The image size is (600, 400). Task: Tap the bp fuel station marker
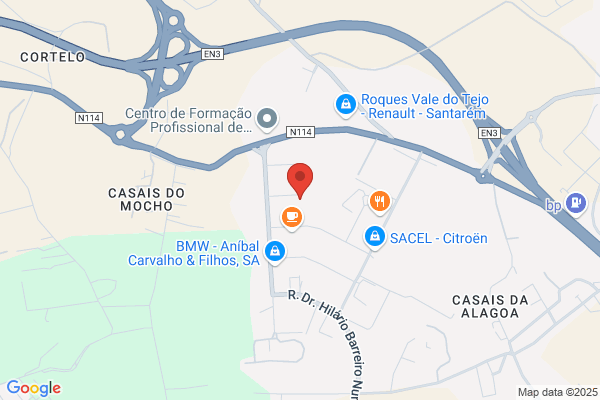click(x=576, y=203)
